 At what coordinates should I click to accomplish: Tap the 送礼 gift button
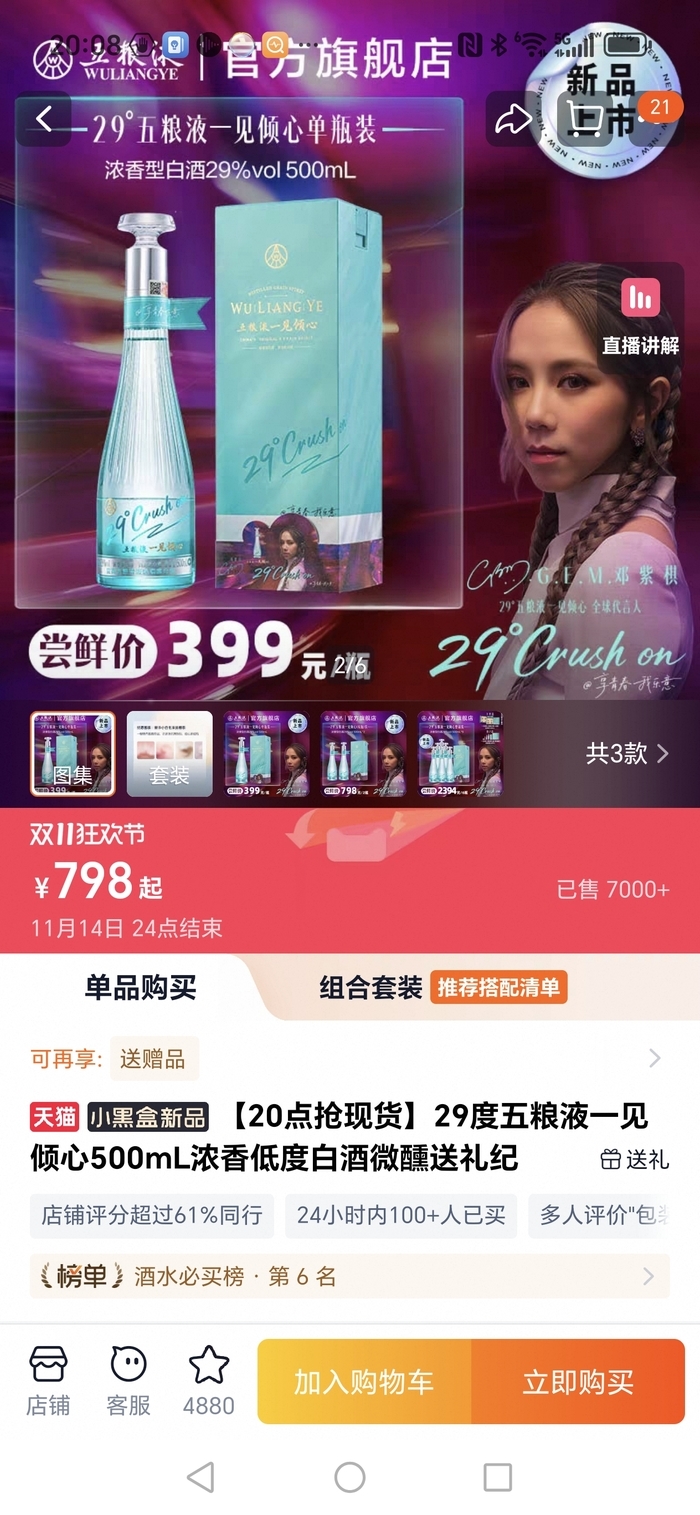click(x=634, y=1159)
